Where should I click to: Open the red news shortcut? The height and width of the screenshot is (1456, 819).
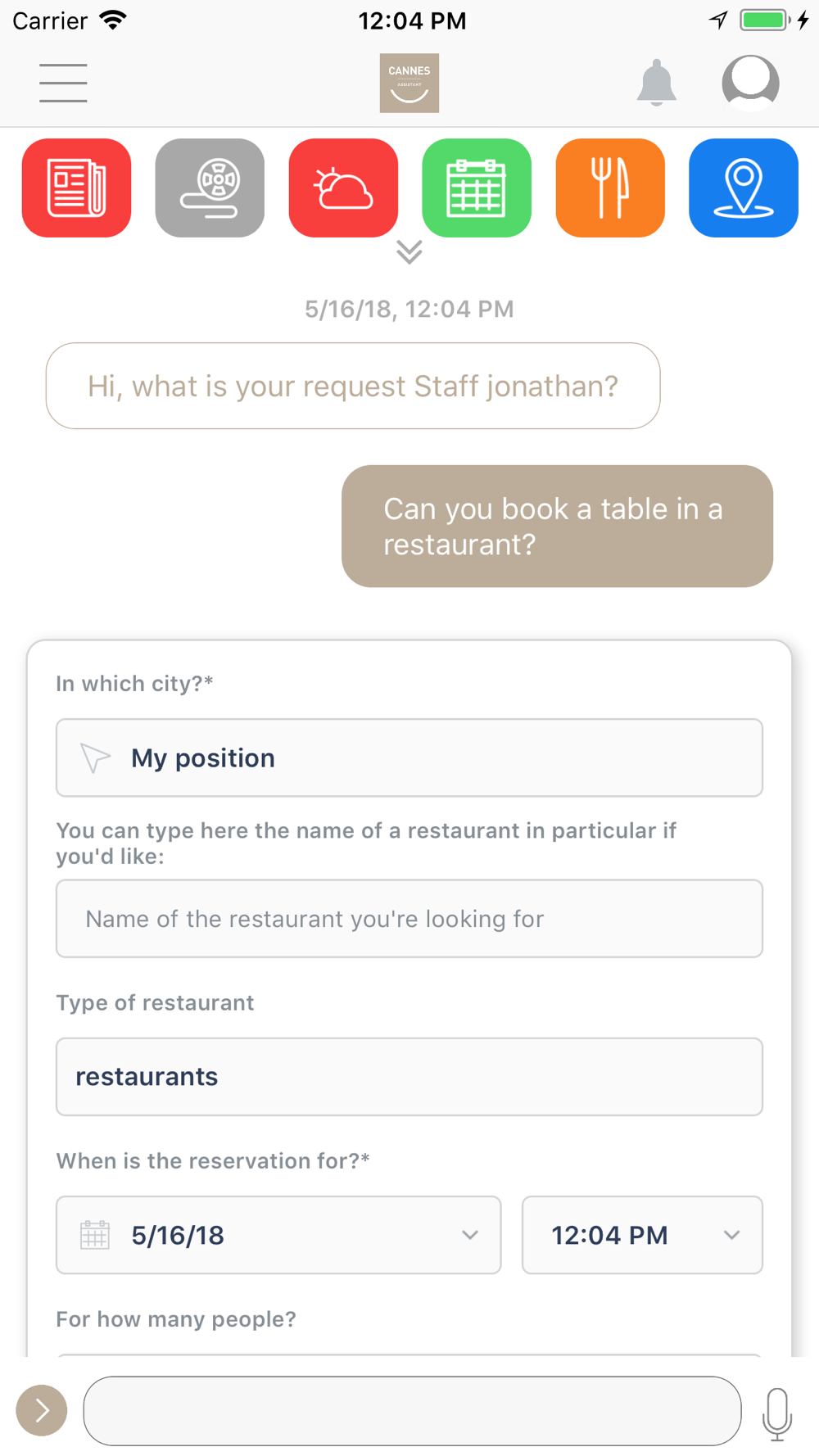point(76,188)
